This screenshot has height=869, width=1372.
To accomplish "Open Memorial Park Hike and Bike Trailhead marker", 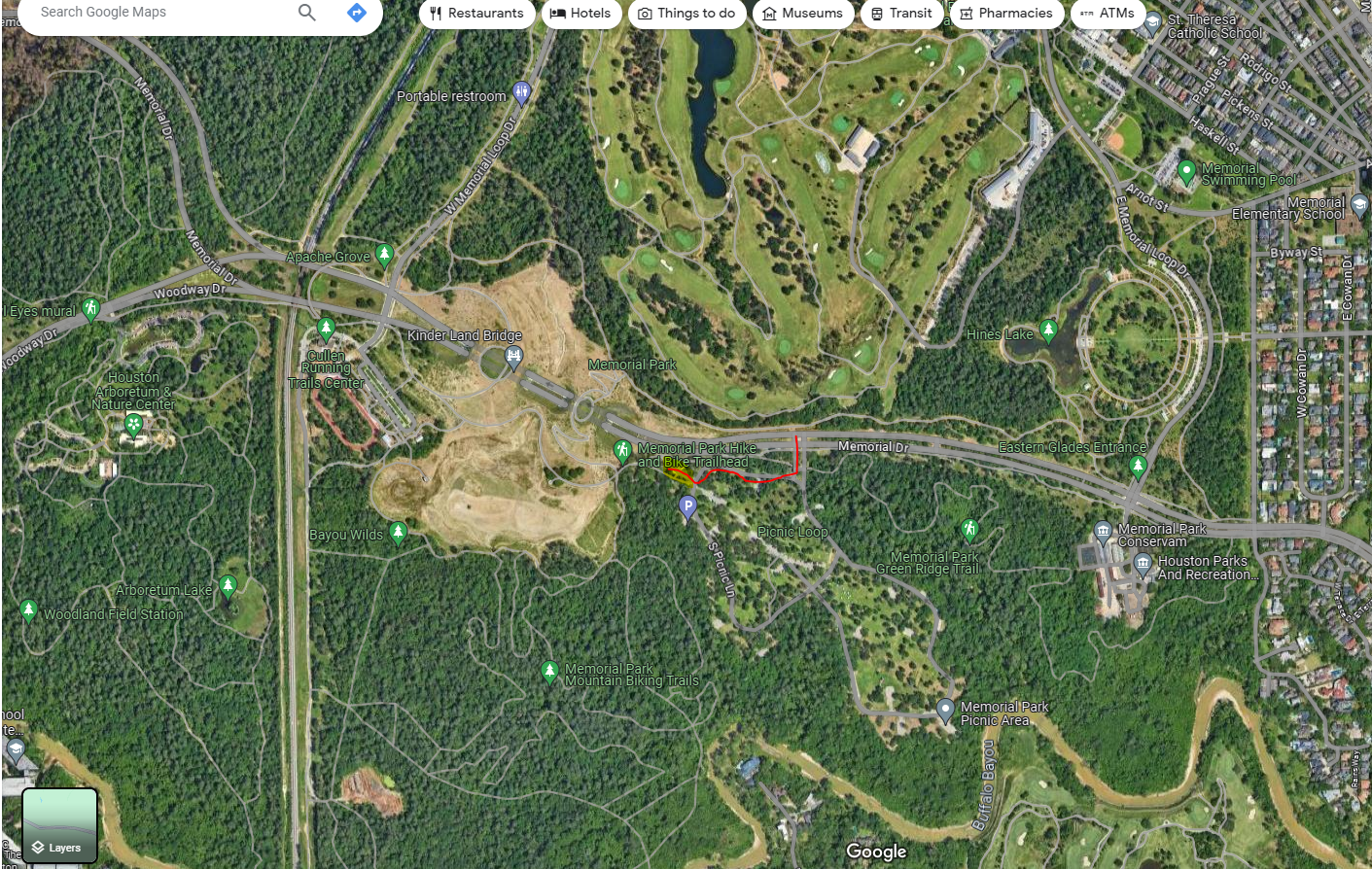I will pyautogui.click(x=622, y=451).
